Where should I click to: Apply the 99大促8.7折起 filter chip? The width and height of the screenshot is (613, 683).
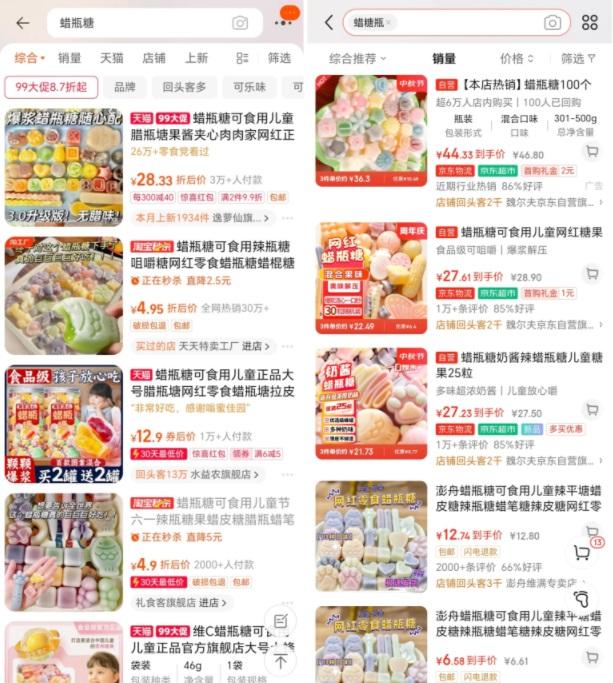pyautogui.click(x=51, y=87)
